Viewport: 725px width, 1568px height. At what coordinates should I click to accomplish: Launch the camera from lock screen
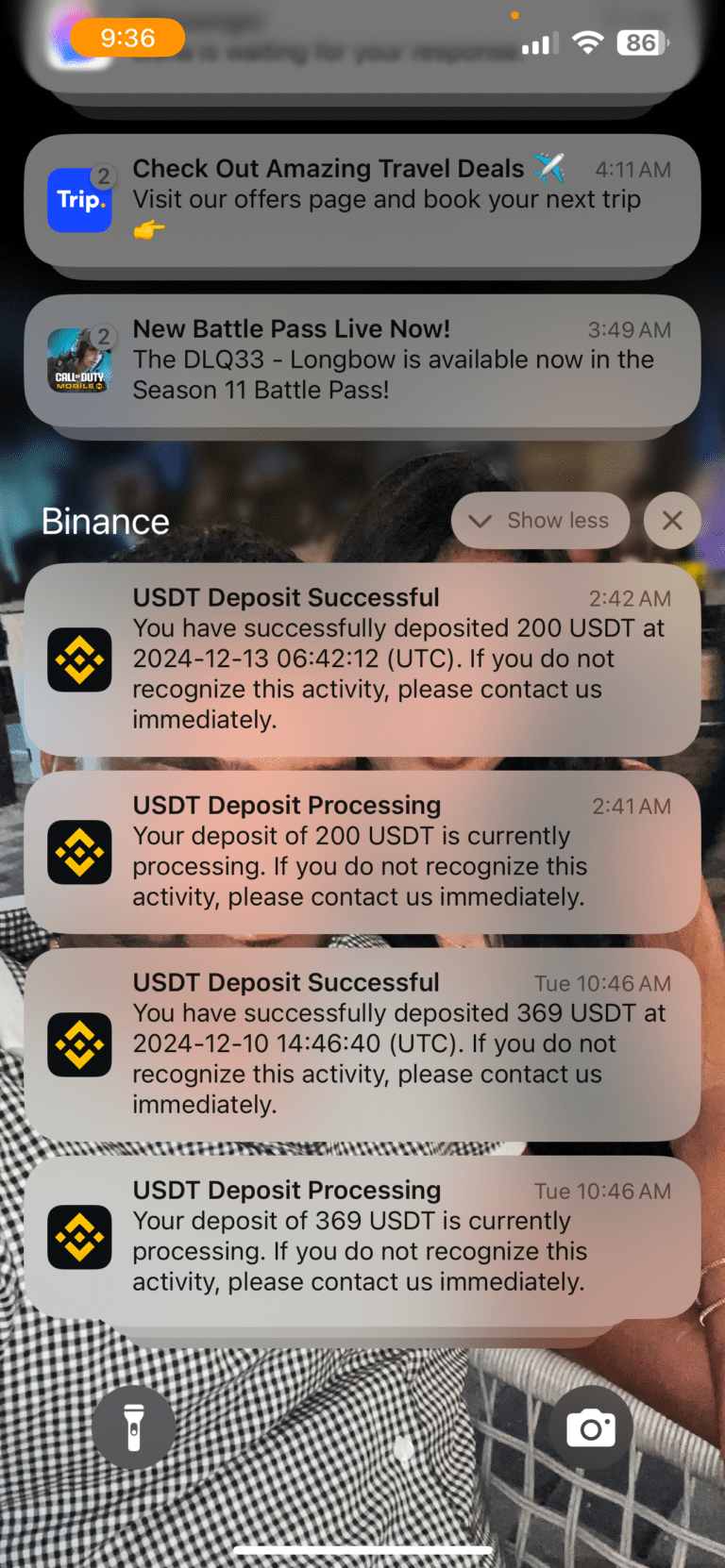591,1427
